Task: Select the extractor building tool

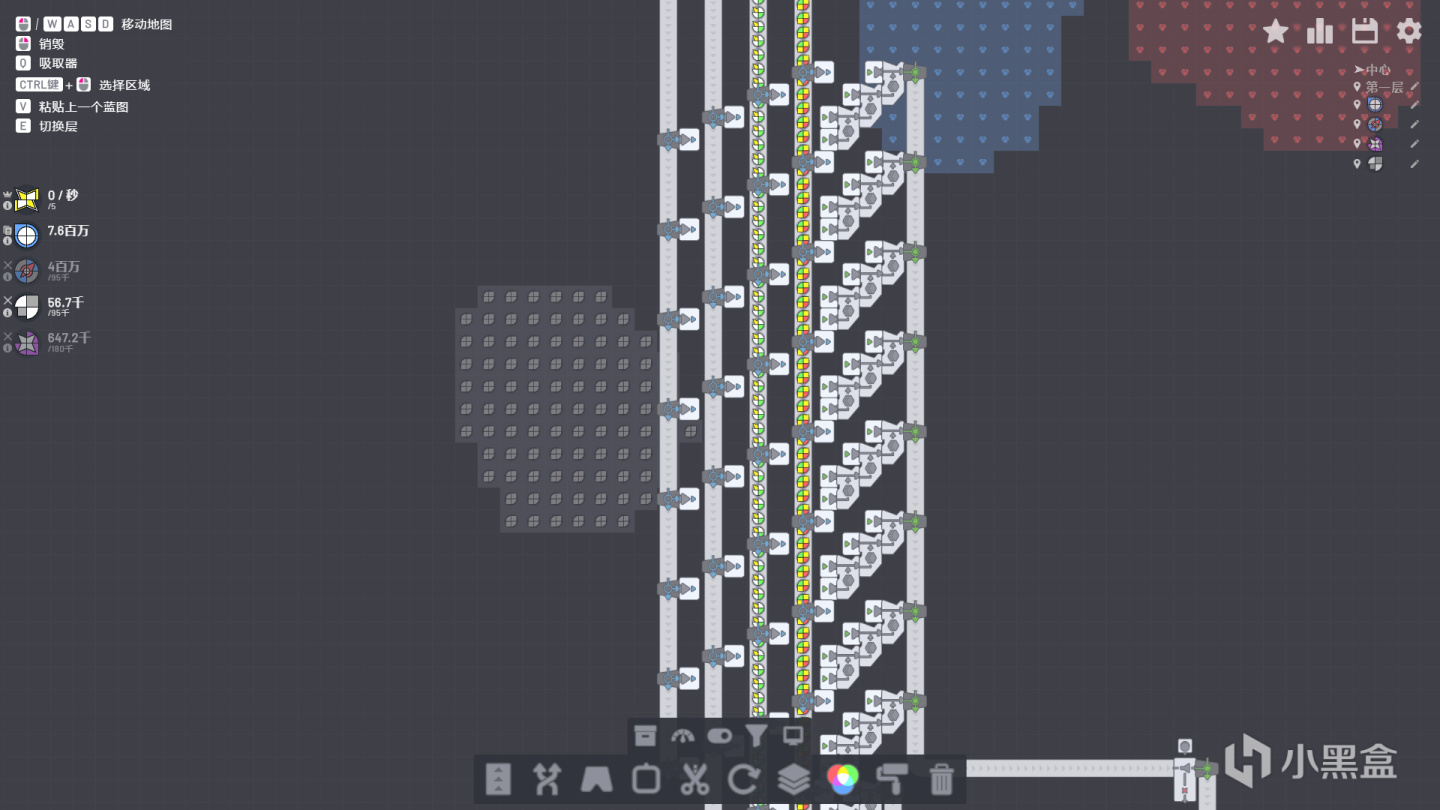Action: pyautogui.click(x=646, y=779)
